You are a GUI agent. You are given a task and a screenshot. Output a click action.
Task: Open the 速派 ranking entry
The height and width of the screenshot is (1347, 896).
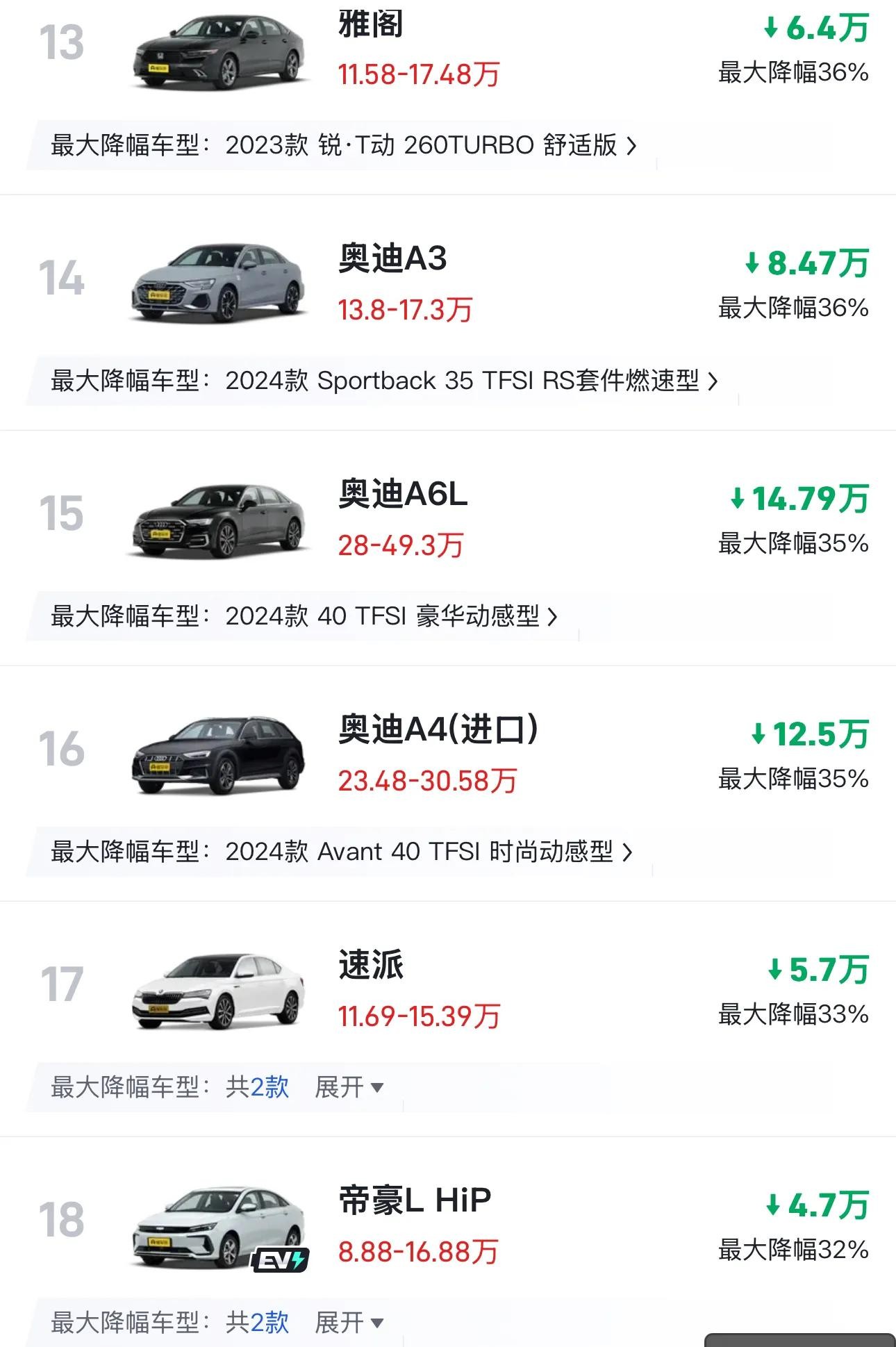click(372, 966)
